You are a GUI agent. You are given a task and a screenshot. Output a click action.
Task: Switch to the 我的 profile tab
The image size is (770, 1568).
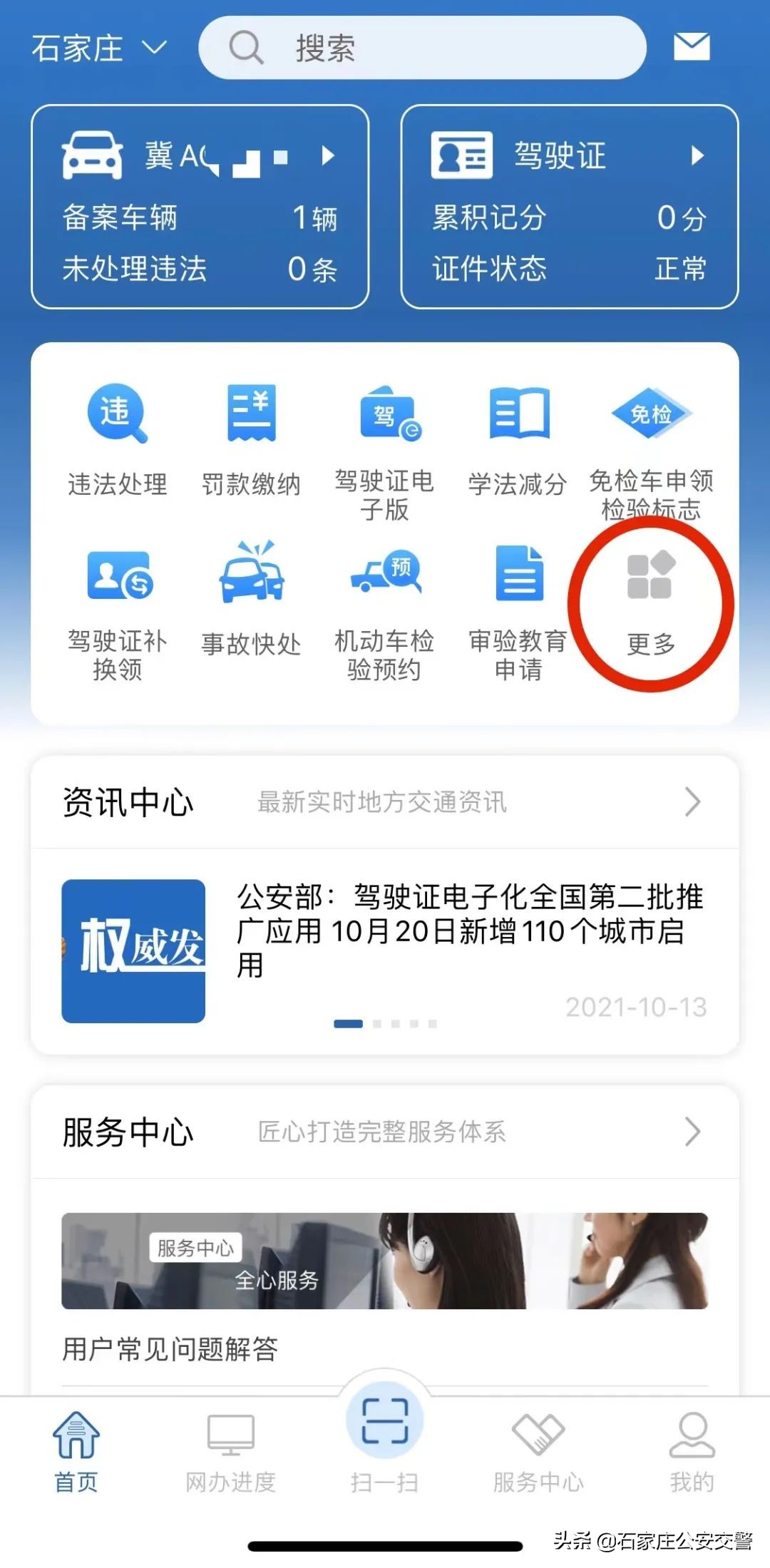(x=689, y=1447)
